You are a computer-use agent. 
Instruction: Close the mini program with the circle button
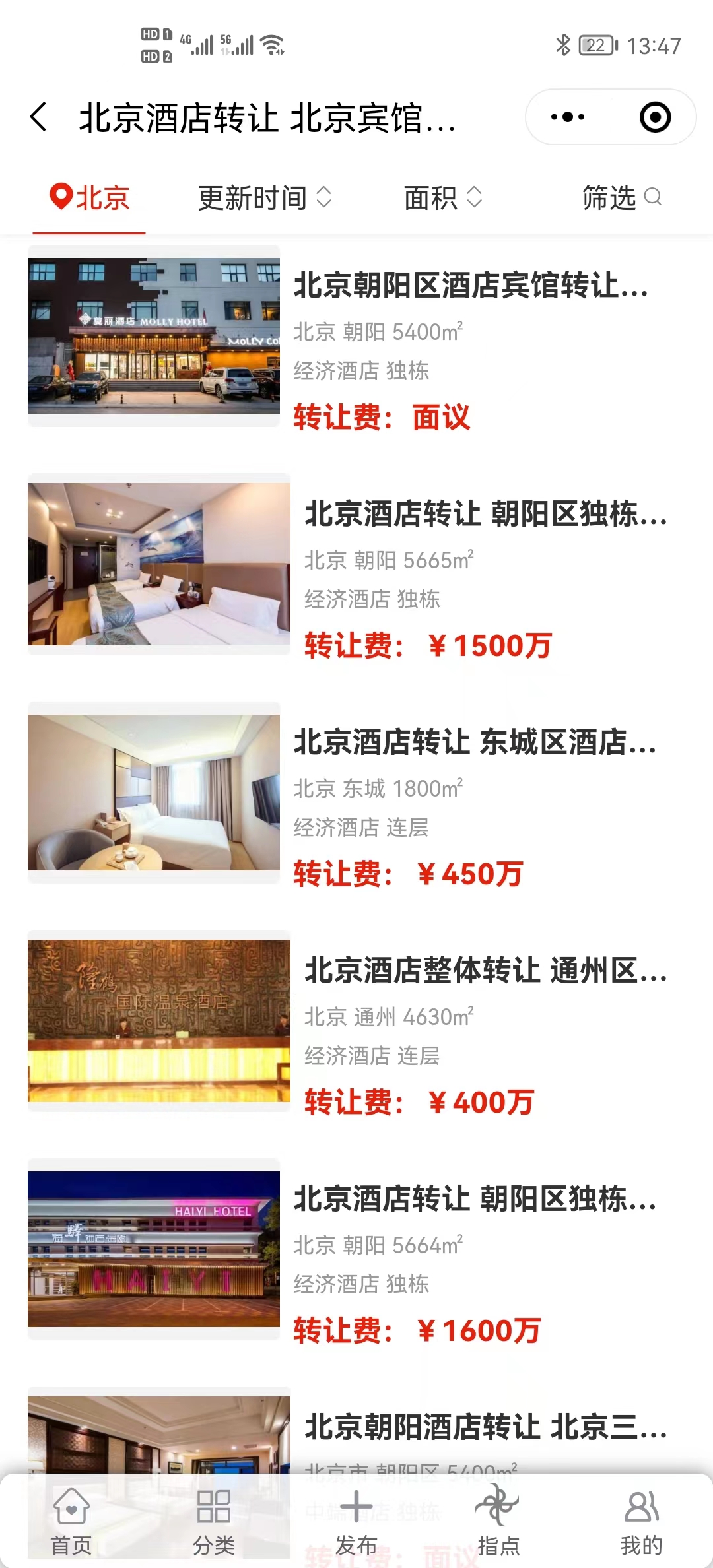[655, 117]
